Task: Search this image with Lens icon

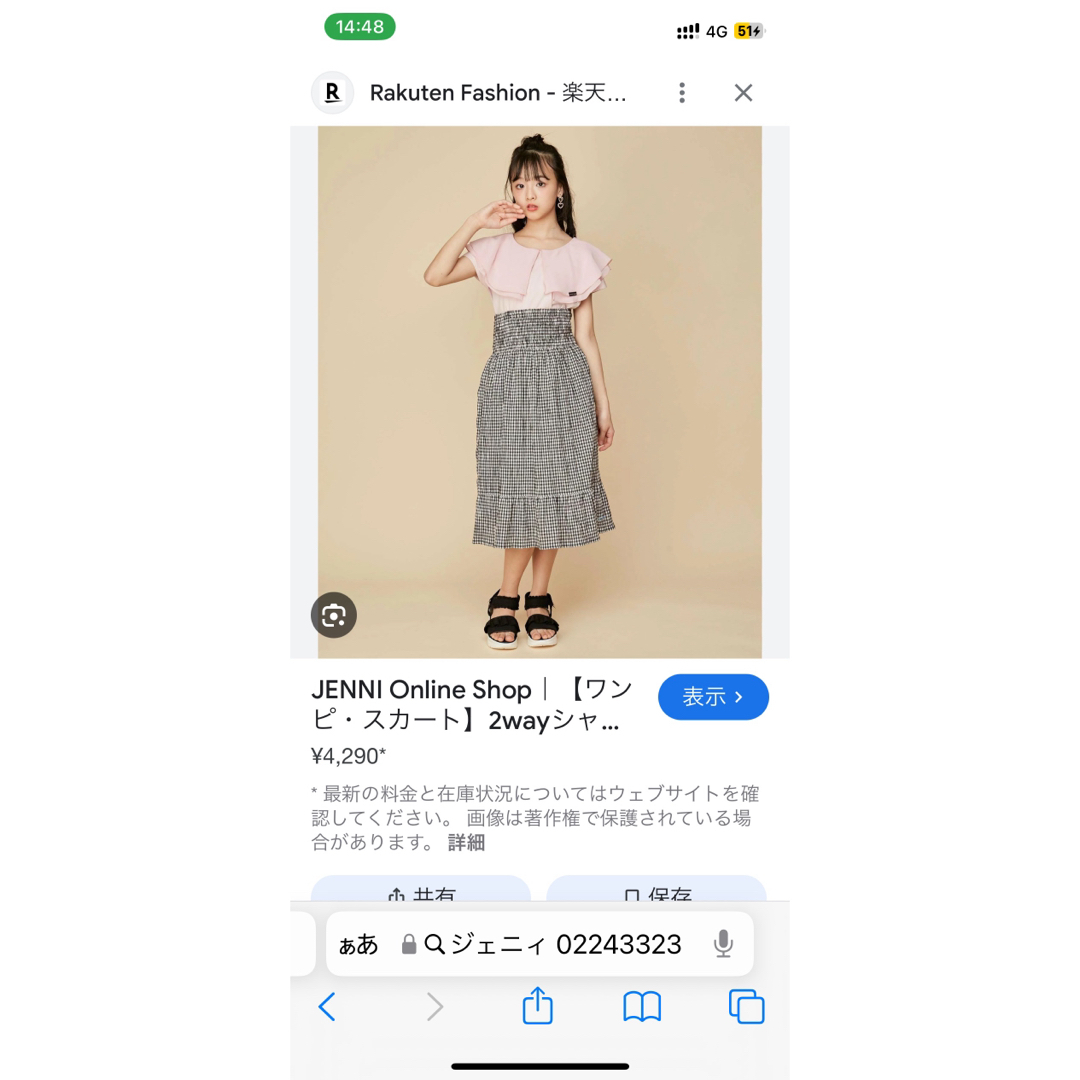Action: pyautogui.click(x=334, y=614)
